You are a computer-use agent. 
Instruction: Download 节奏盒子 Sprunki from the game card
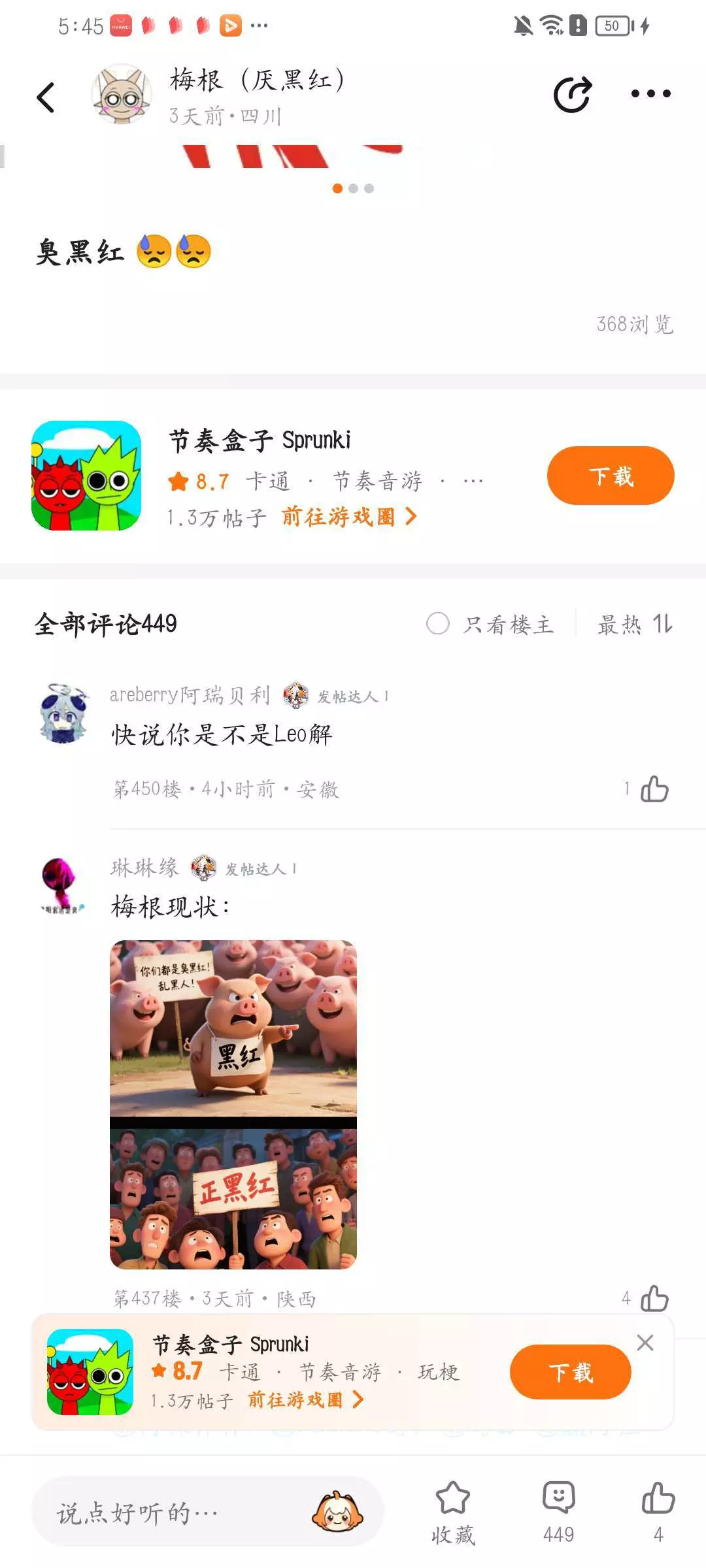611,476
